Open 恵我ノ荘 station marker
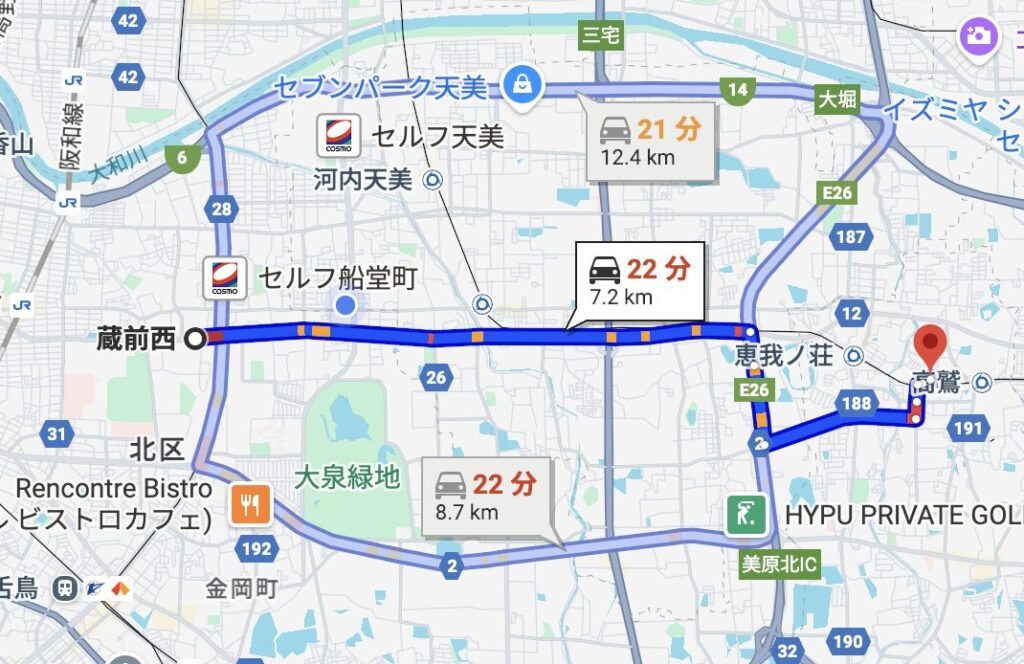Image resolution: width=1024 pixels, height=664 pixels. click(x=854, y=355)
